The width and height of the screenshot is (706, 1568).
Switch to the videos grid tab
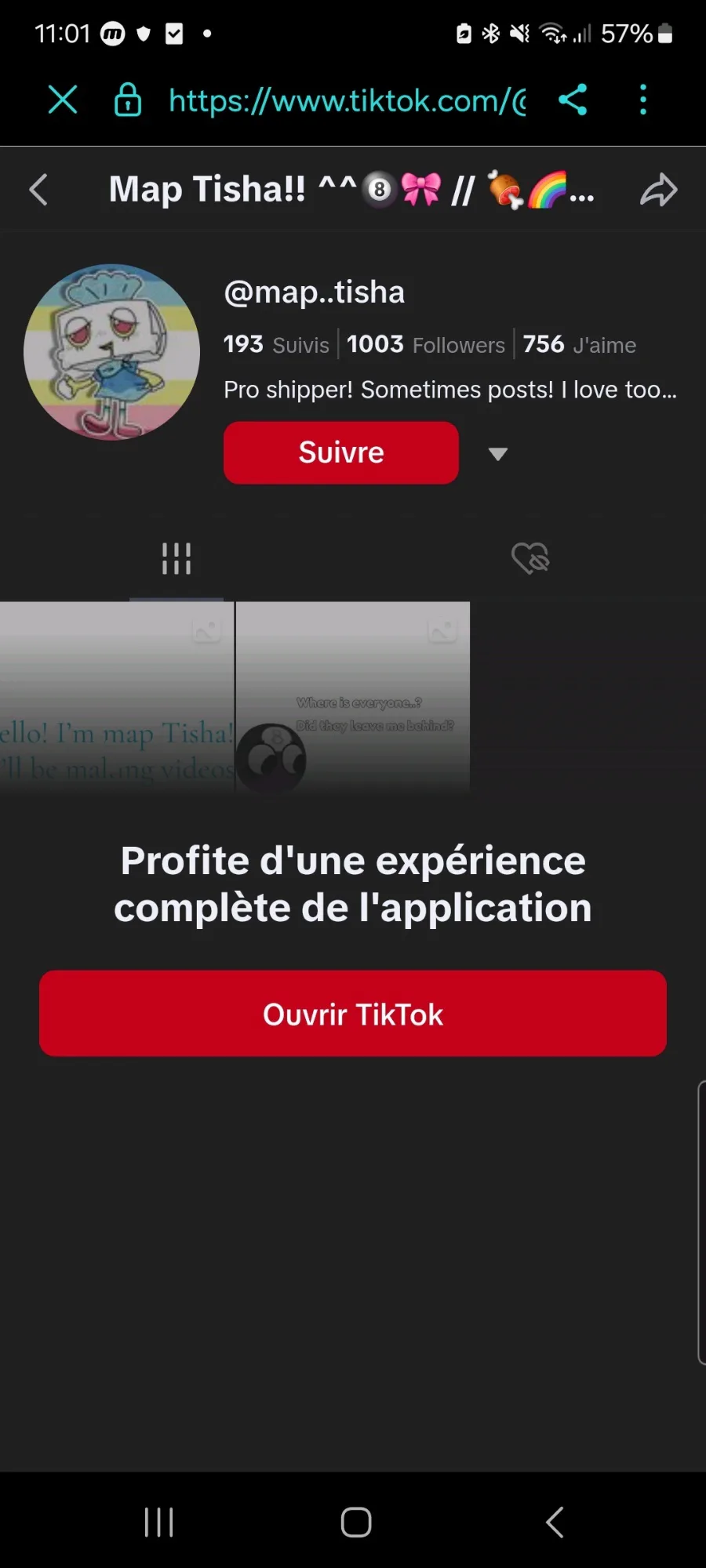pyautogui.click(x=176, y=558)
